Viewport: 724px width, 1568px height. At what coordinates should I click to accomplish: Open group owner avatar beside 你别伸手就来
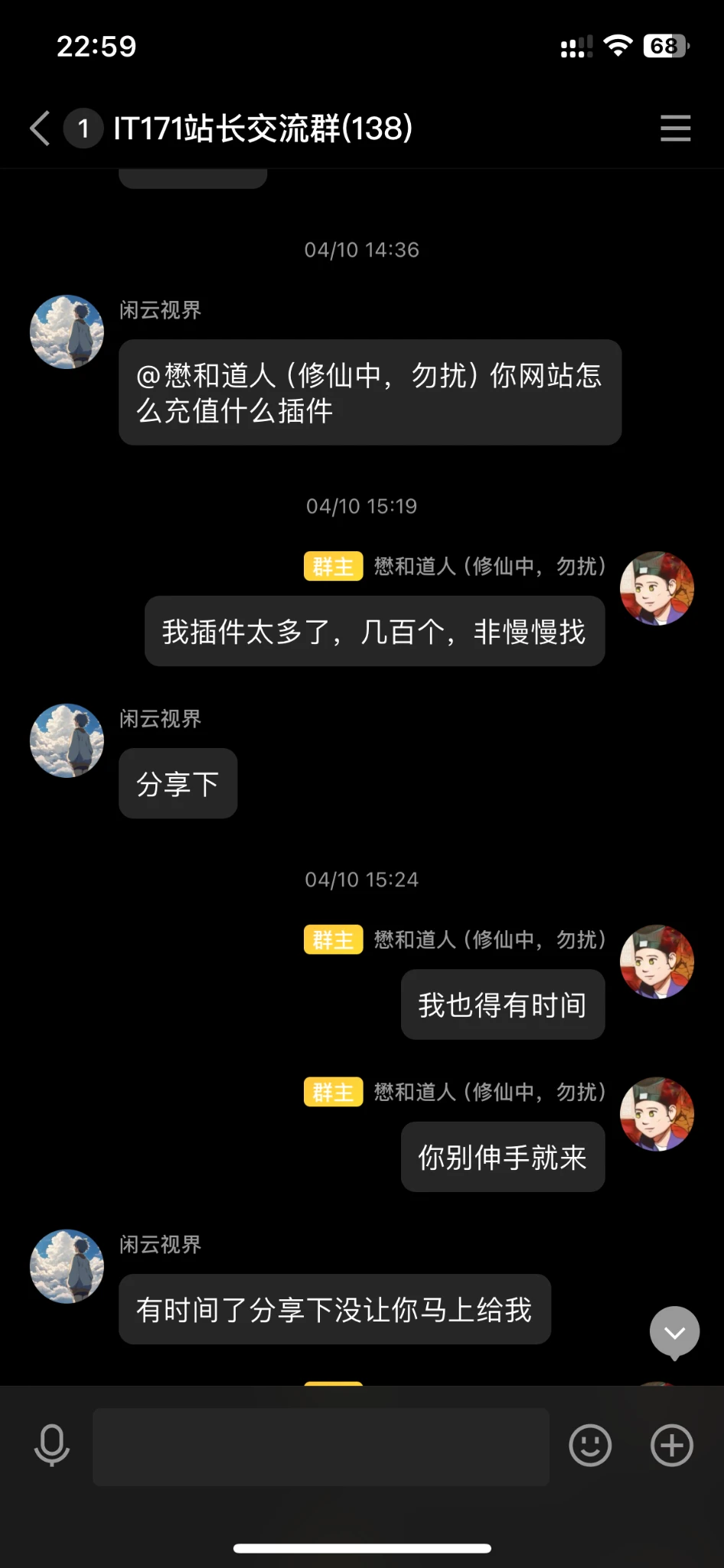(657, 1114)
